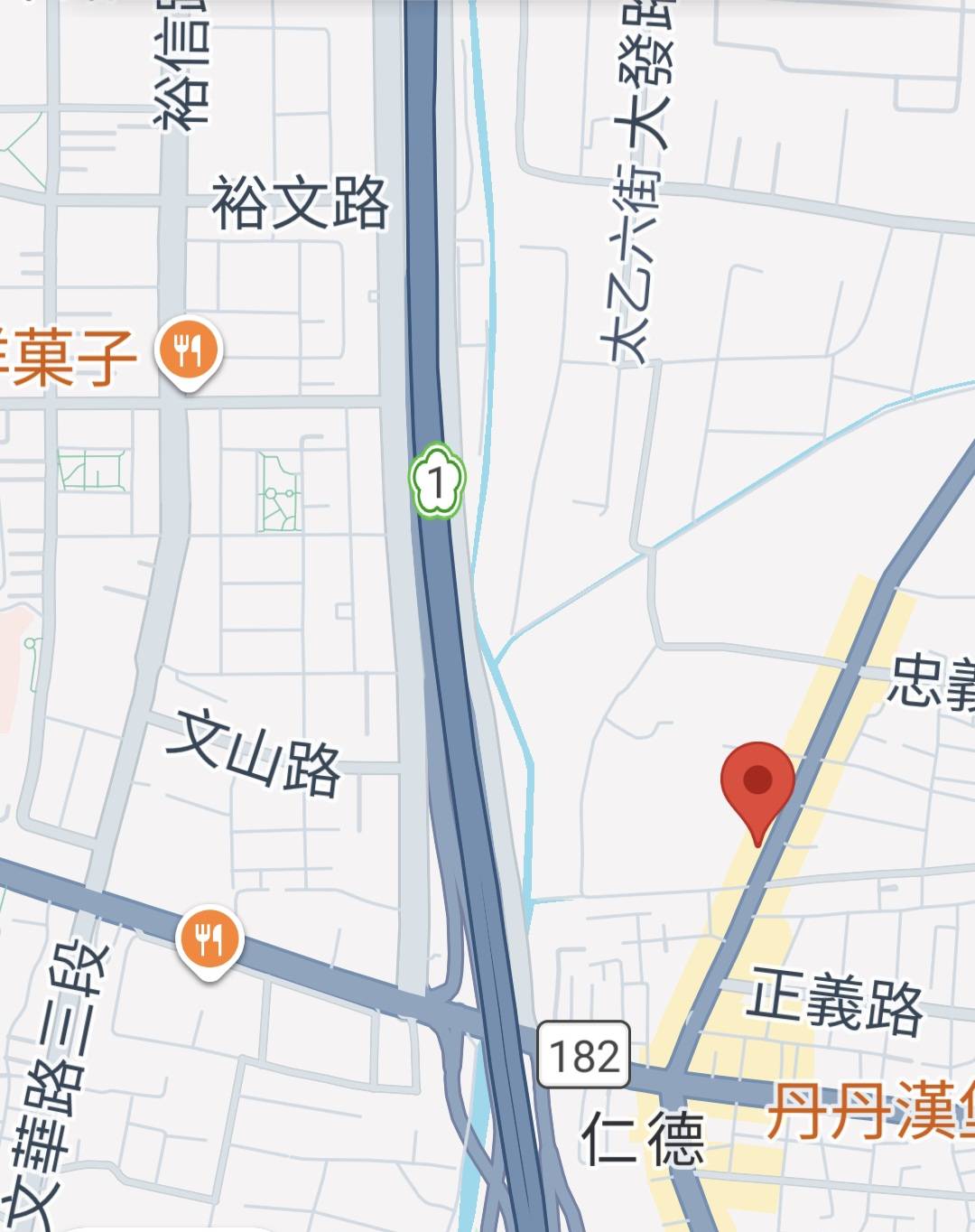Select the restaurant pin near 文華路三段
This screenshot has height=1232, width=975.
pos(209,940)
